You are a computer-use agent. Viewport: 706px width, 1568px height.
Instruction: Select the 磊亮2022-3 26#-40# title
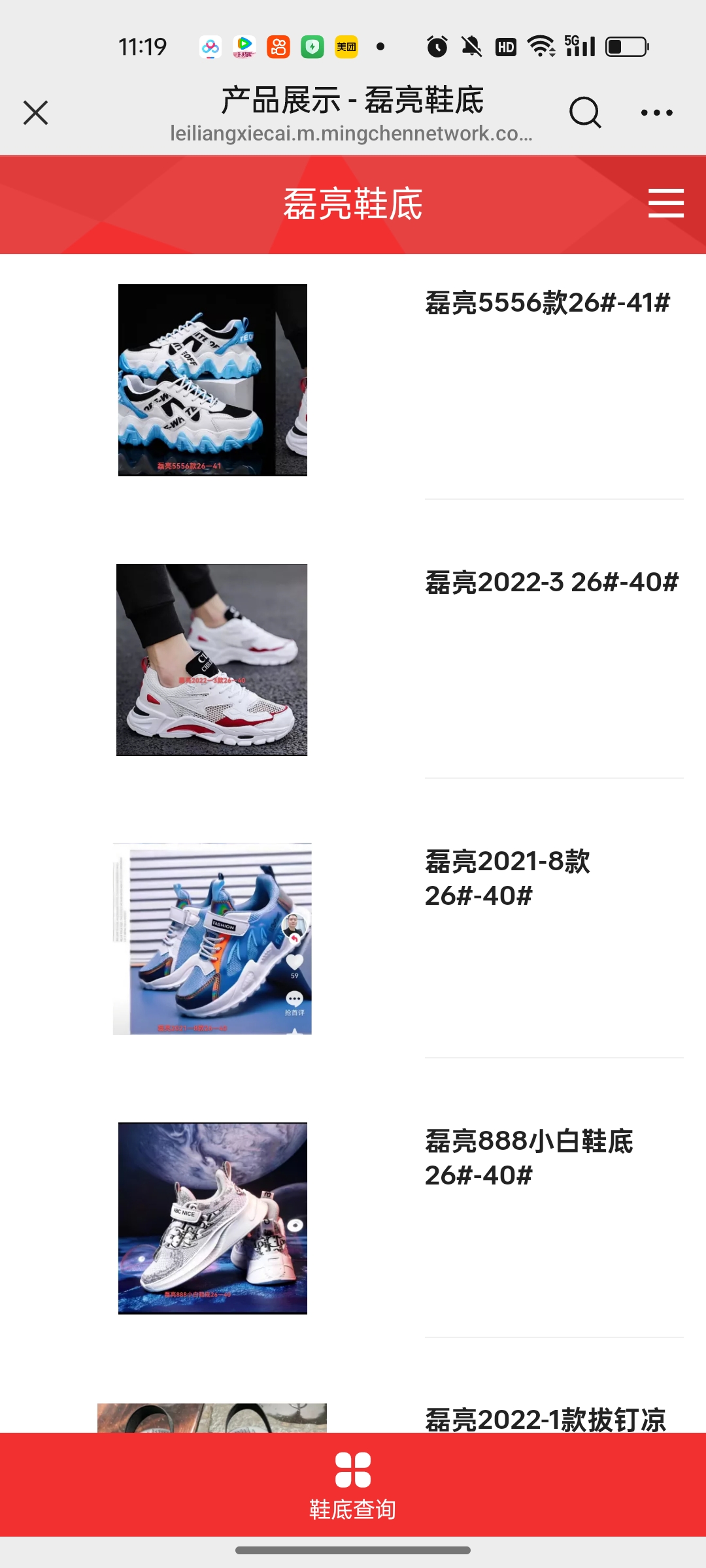coord(552,582)
